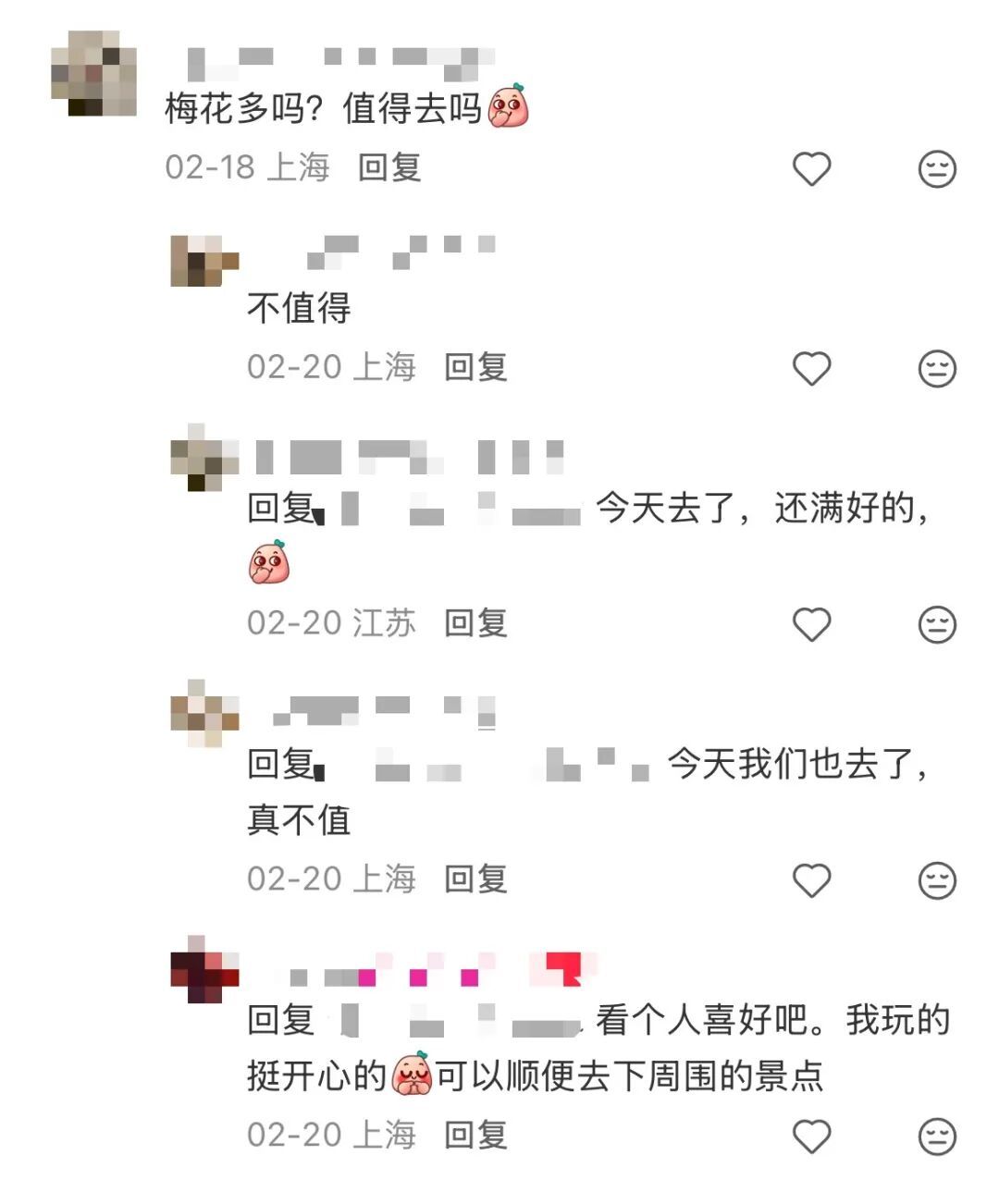Dislike the 还满好的 reply

[x=937, y=624]
